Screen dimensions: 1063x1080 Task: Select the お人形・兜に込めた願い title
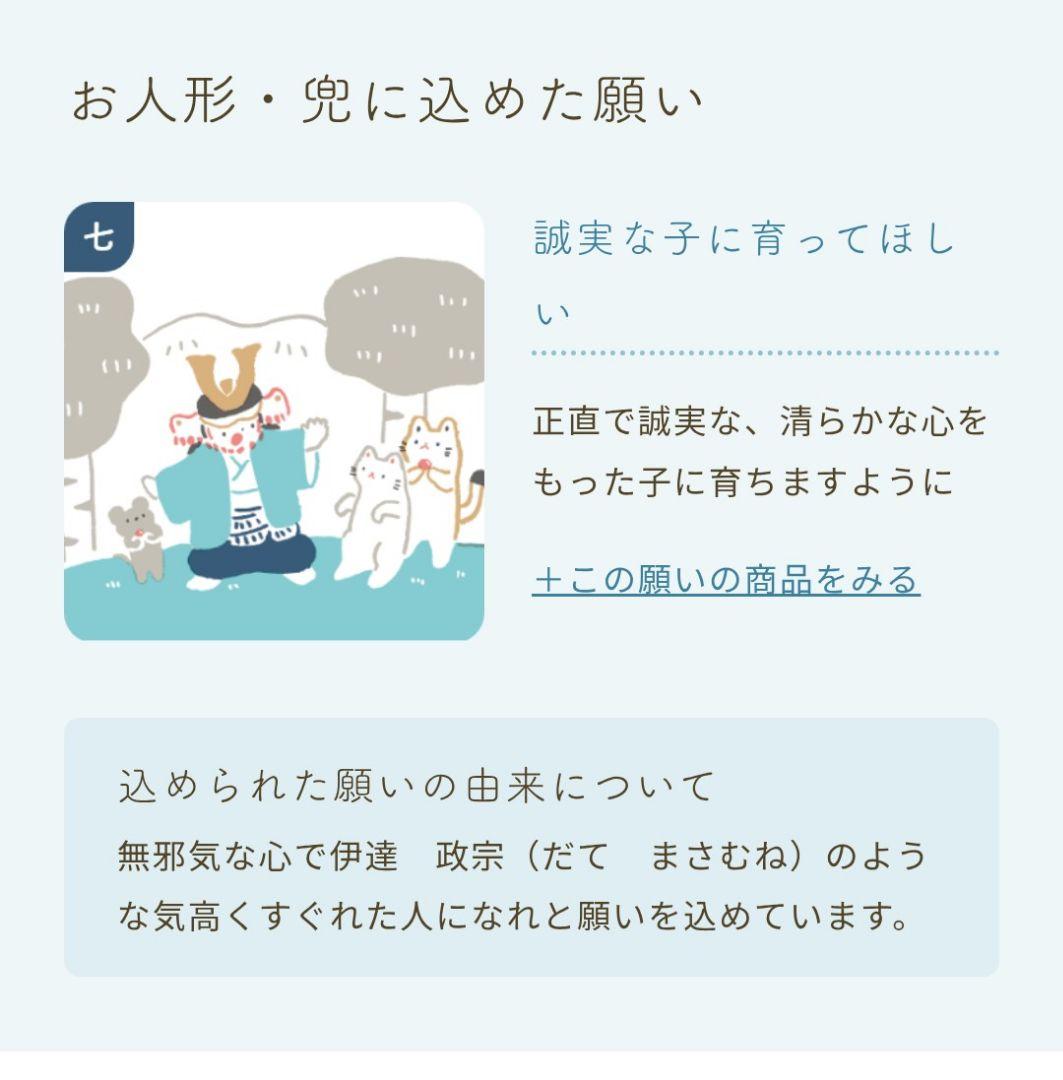point(388,97)
